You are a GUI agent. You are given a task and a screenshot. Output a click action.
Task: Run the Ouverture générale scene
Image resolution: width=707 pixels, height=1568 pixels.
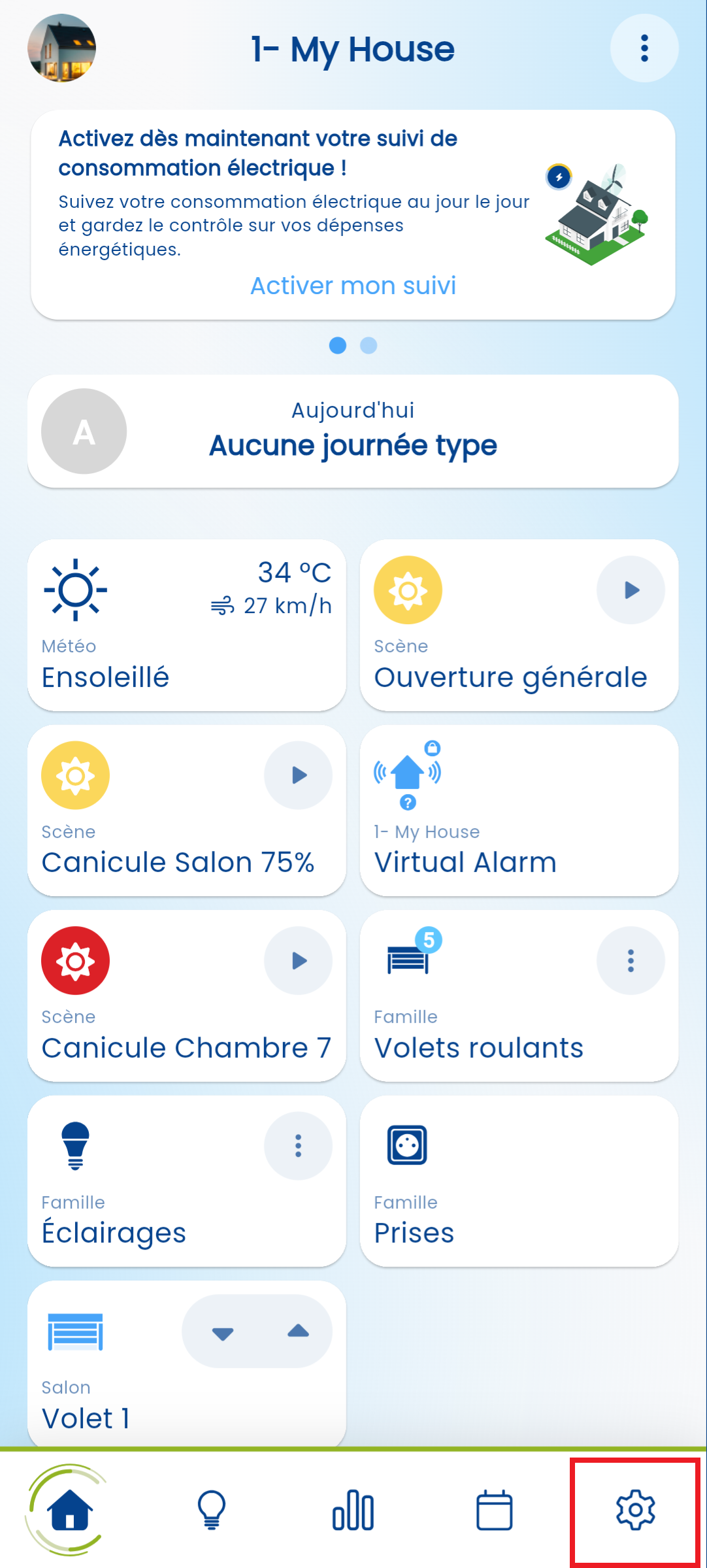[x=631, y=590]
